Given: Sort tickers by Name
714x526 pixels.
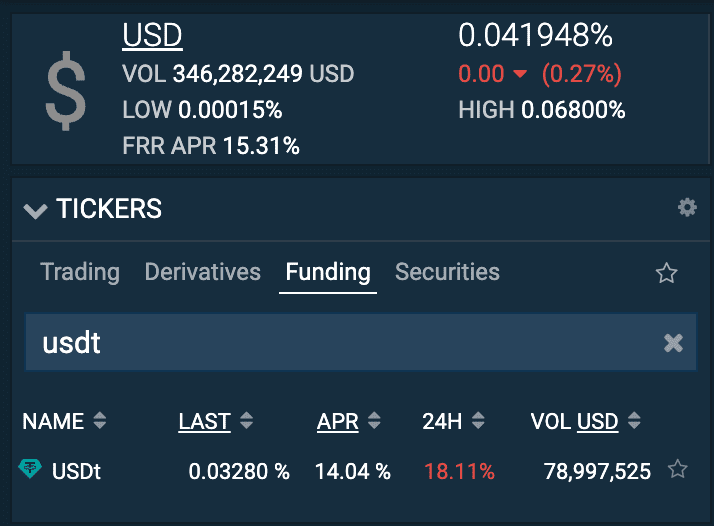Looking at the screenshot, I should [x=64, y=422].
